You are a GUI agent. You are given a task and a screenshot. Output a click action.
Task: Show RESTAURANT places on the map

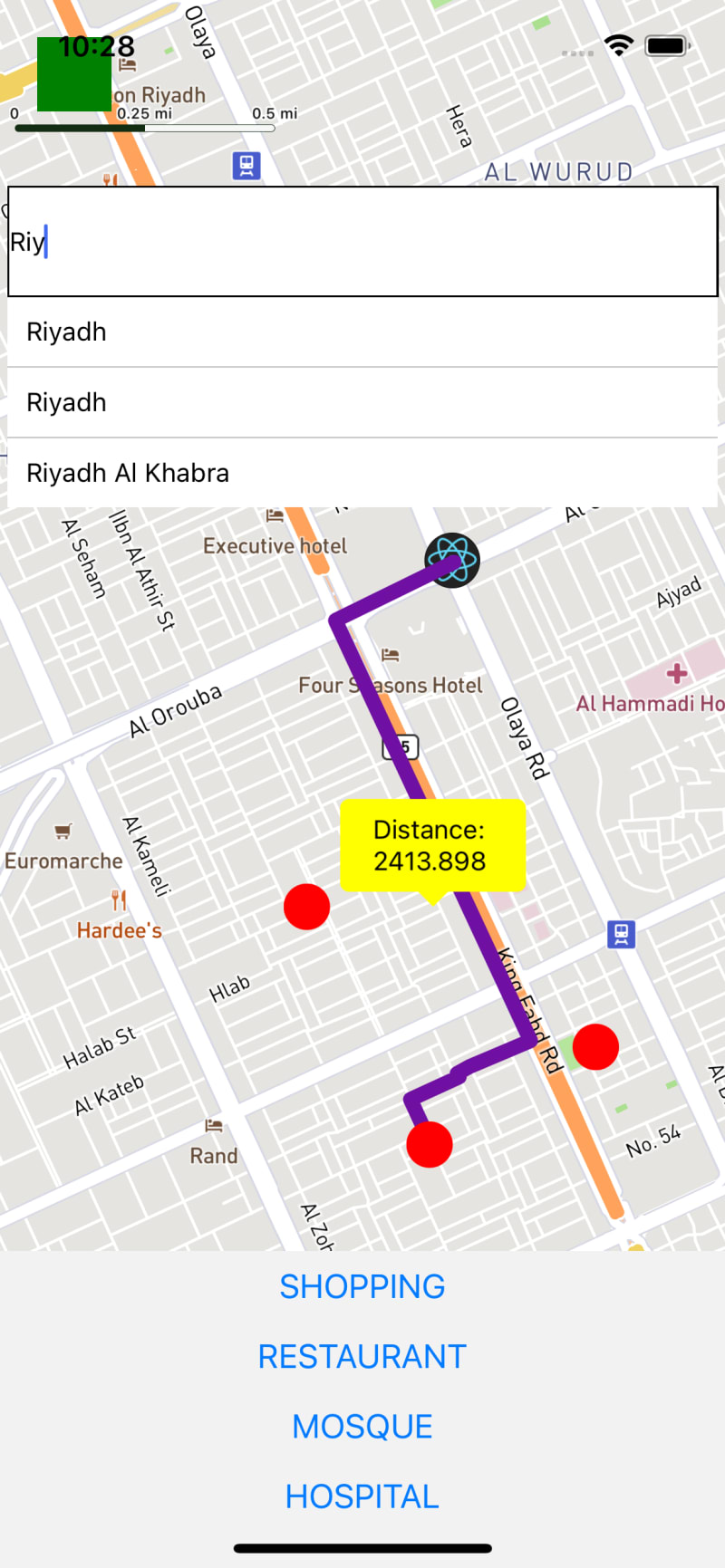click(362, 1356)
